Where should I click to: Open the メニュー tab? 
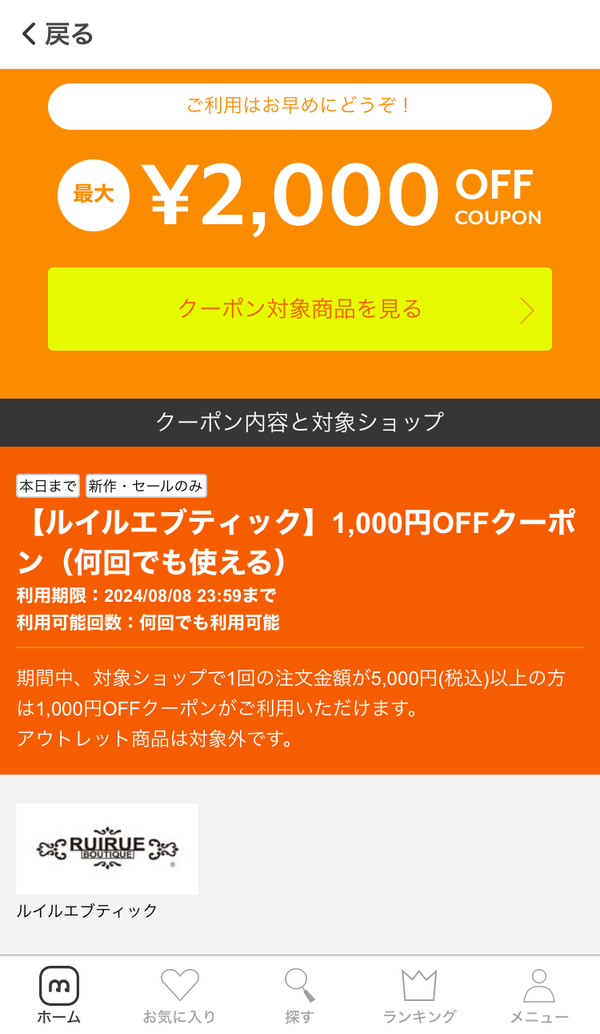click(x=539, y=995)
